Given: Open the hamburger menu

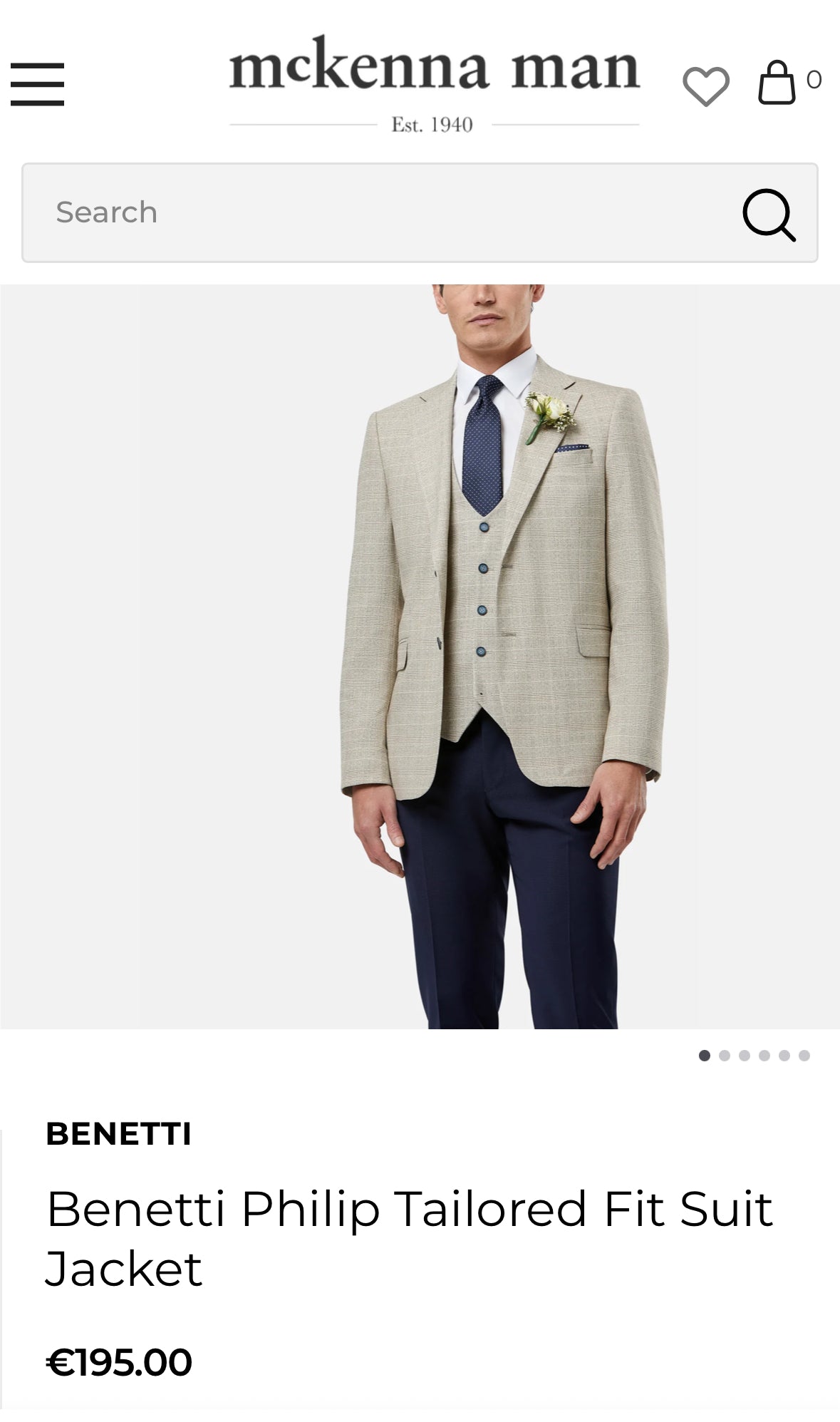Looking at the screenshot, I should 37,84.
